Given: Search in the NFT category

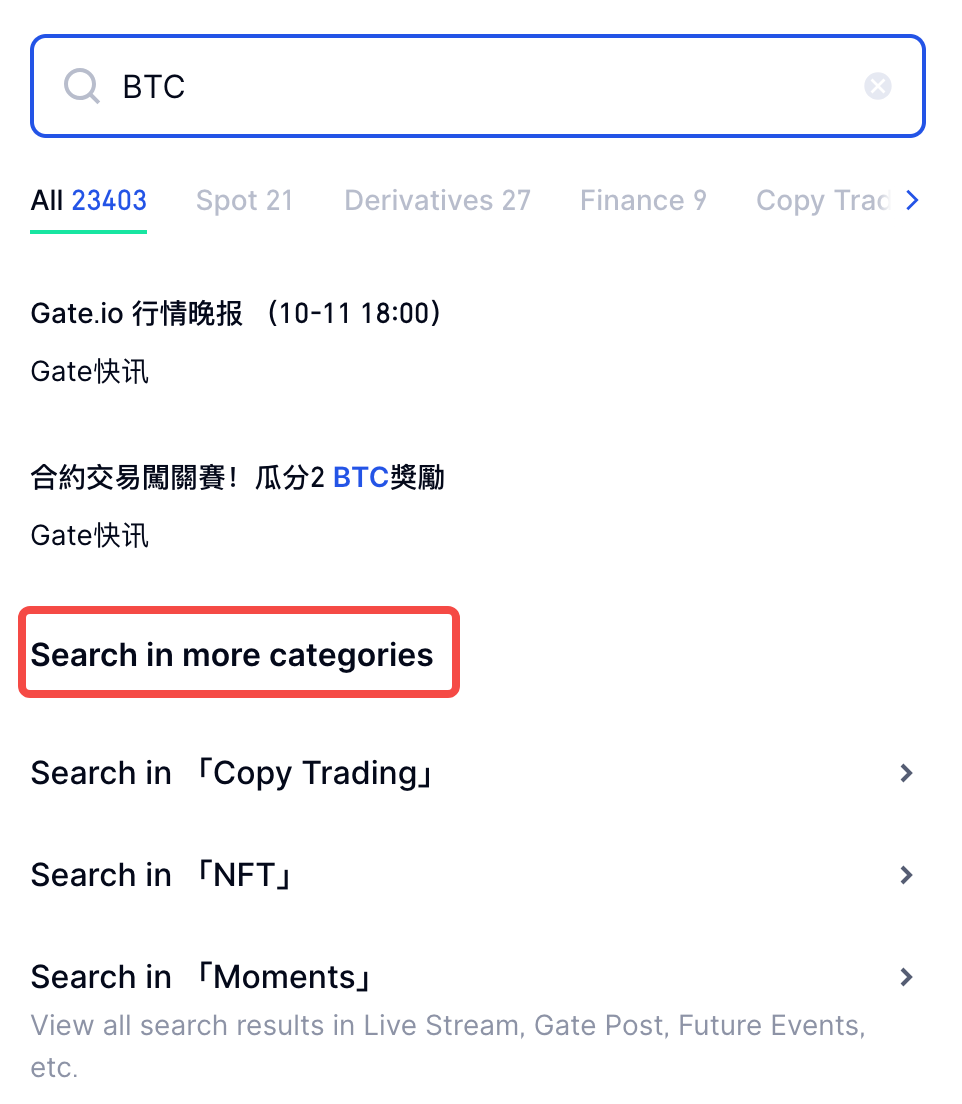Looking at the screenshot, I should point(472,875).
